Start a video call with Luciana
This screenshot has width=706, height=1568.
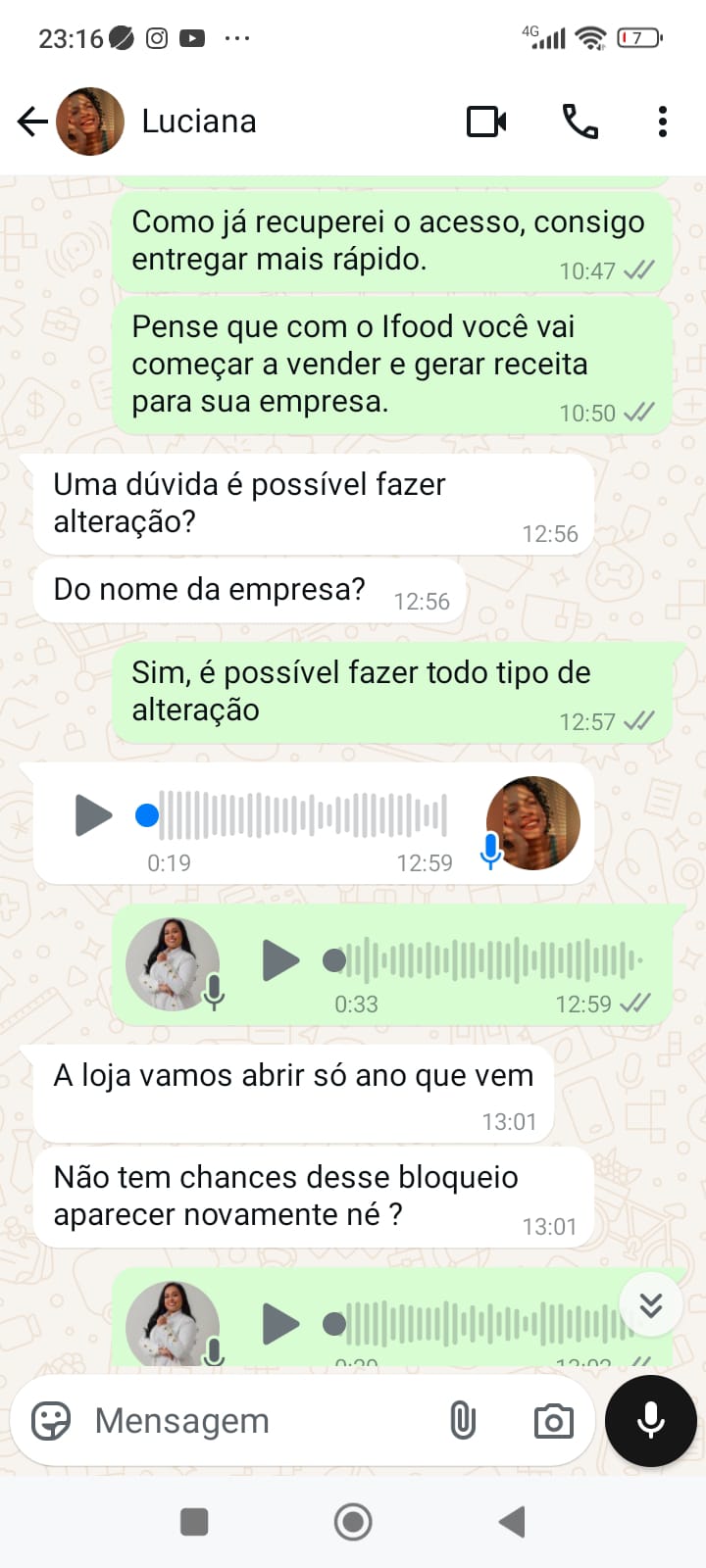click(486, 121)
